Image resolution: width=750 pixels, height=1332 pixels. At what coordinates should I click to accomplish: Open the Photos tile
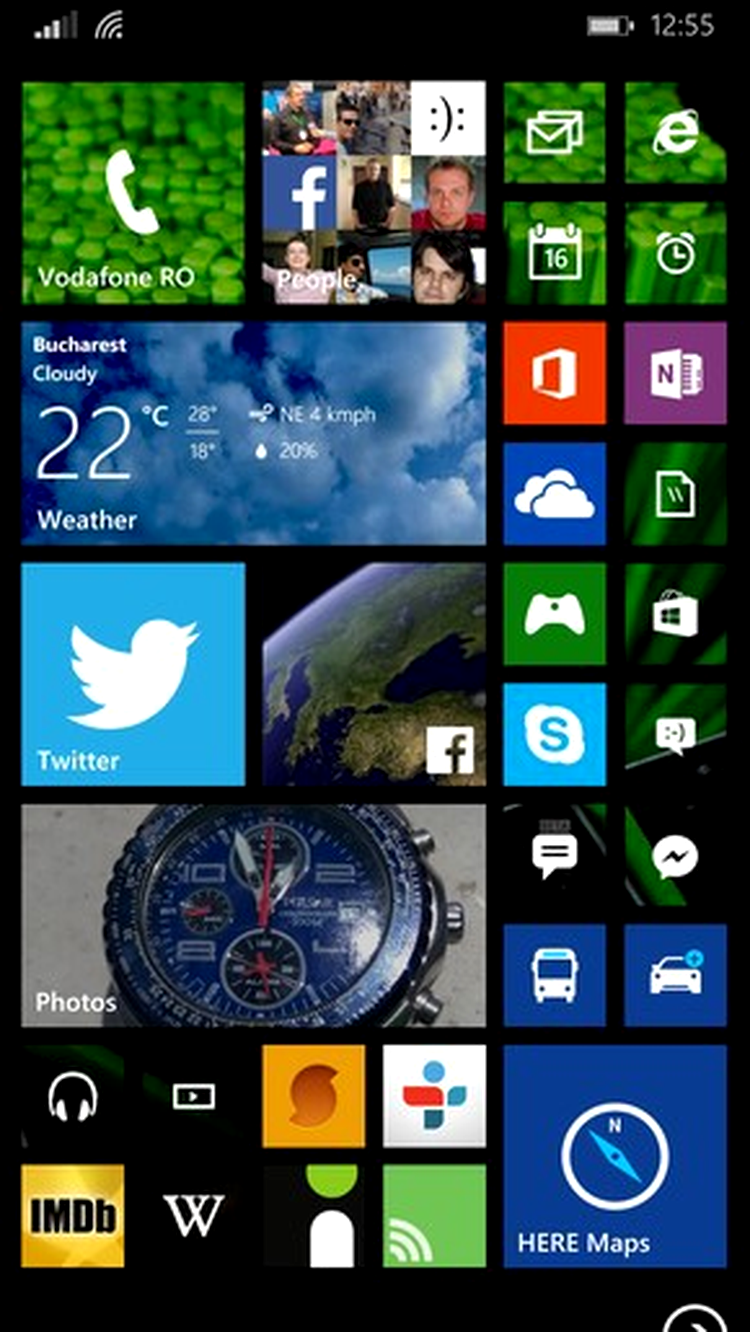click(x=253, y=915)
